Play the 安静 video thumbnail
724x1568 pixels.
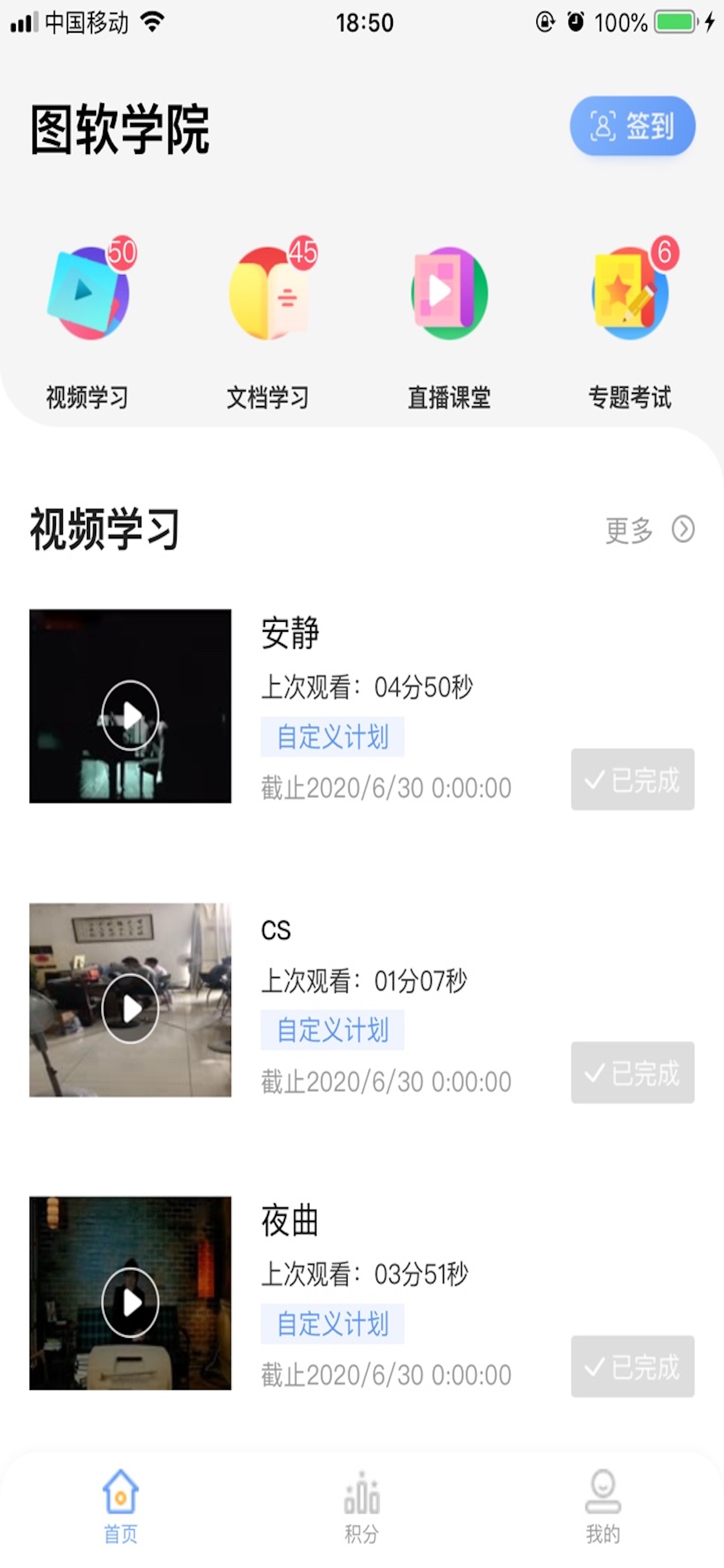130,706
